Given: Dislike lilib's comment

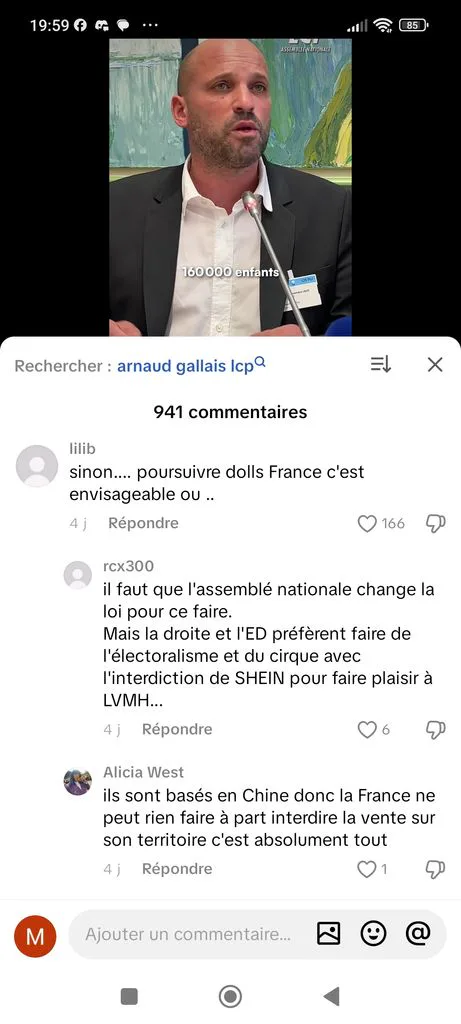Looking at the screenshot, I should tap(436, 524).
